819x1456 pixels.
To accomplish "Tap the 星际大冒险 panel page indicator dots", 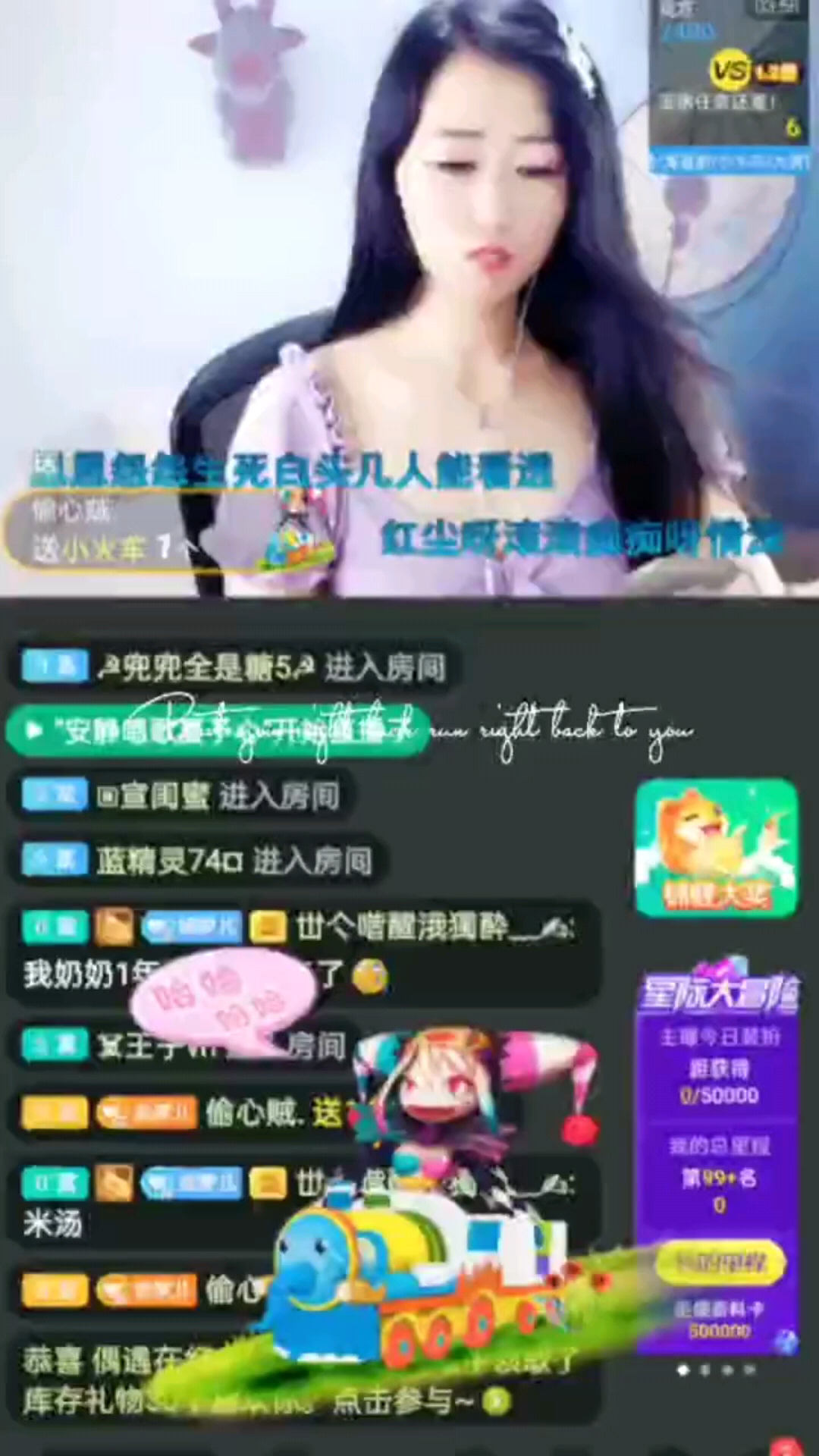I will (716, 1370).
